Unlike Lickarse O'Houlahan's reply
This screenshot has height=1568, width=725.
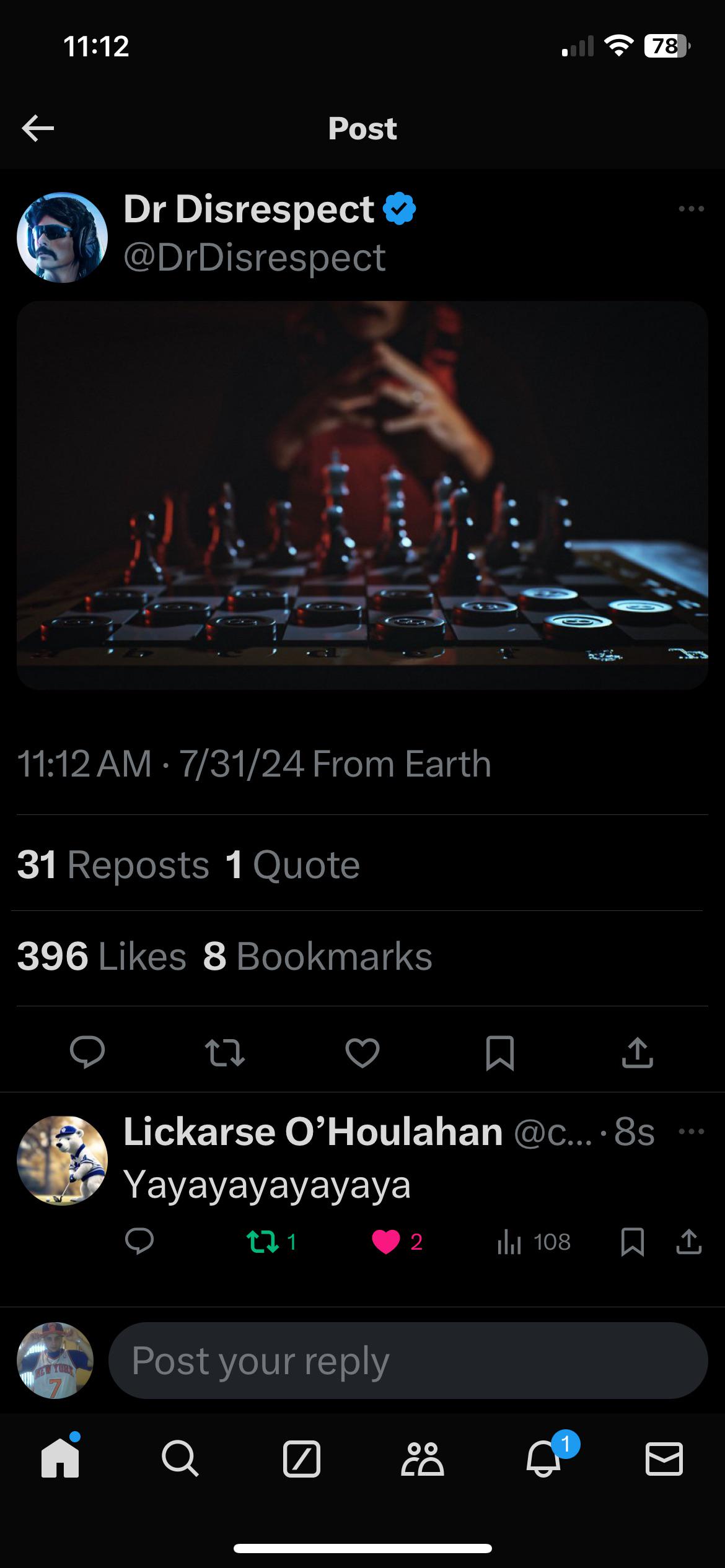(387, 1242)
